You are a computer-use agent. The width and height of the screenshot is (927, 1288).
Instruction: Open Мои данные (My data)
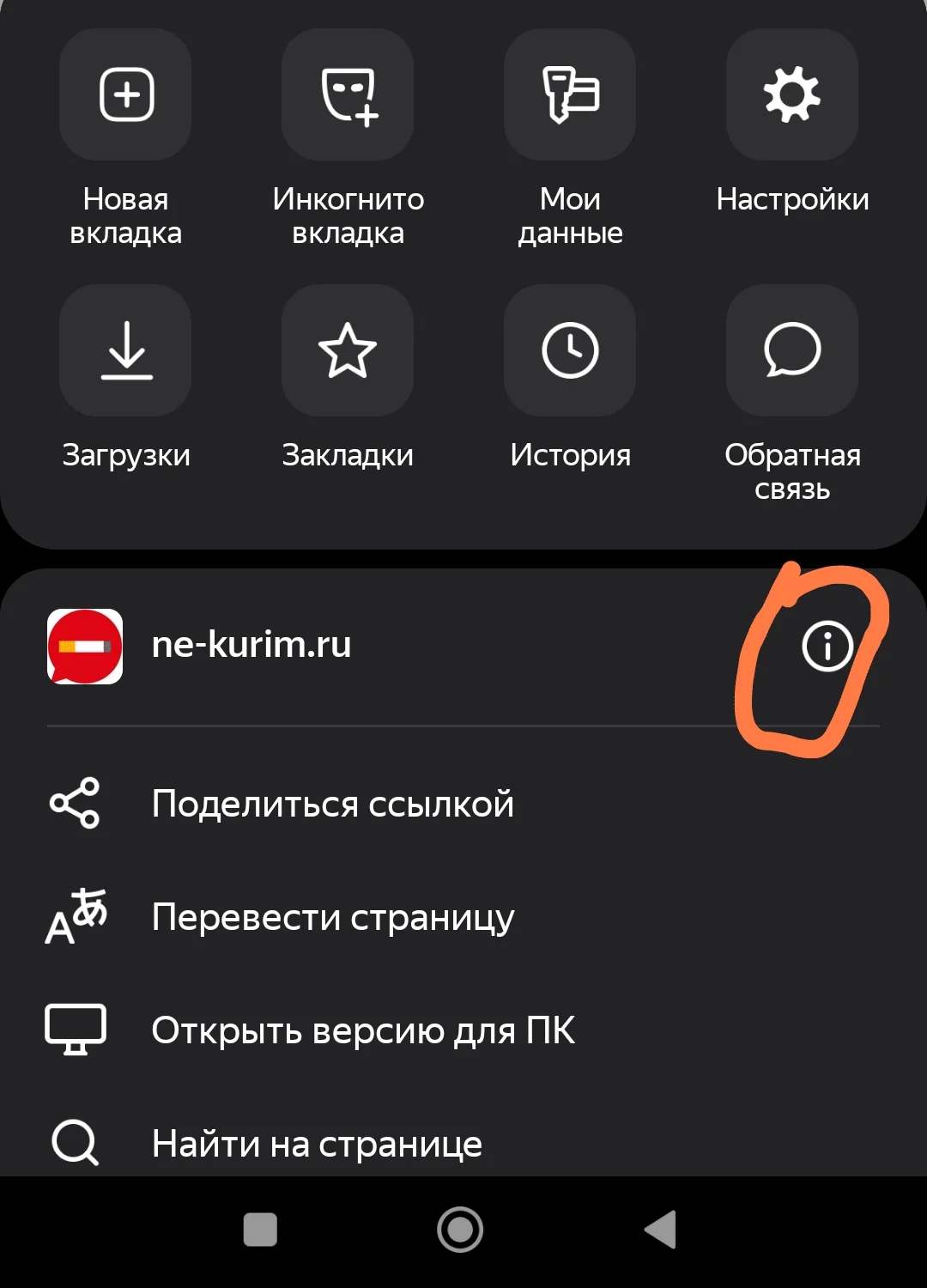tap(569, 94)
